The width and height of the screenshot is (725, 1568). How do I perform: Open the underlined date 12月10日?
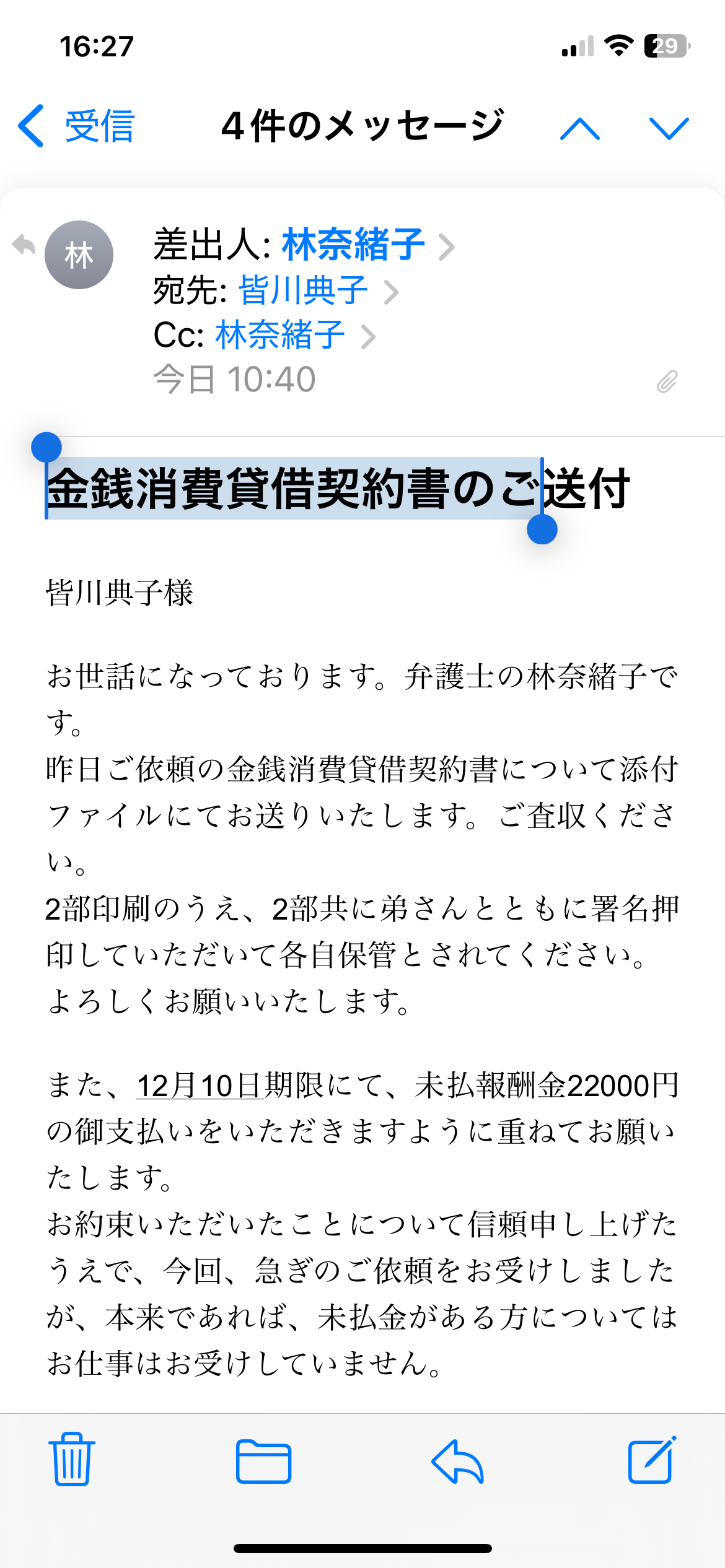click(x=200, y=1086)
